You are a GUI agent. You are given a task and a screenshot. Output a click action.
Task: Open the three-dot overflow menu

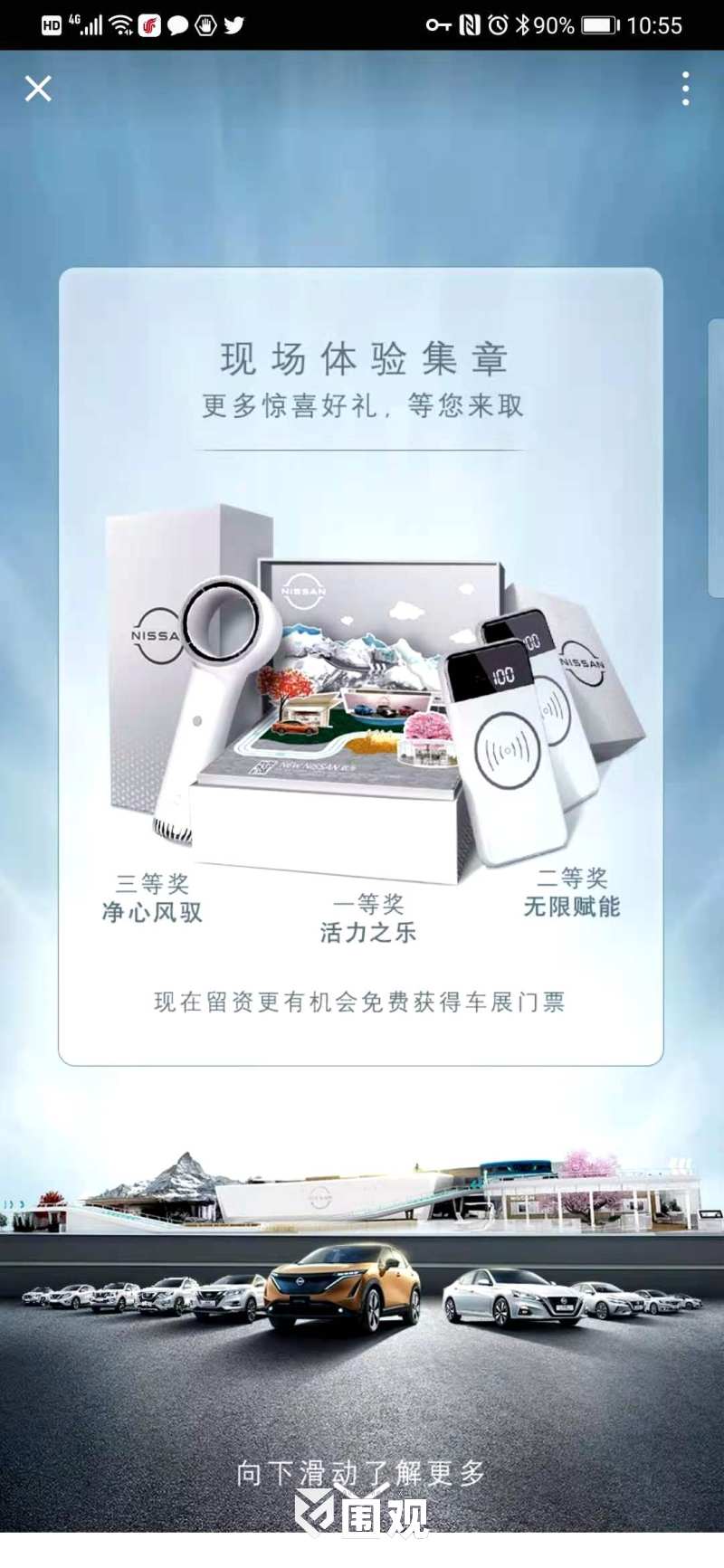685,89
